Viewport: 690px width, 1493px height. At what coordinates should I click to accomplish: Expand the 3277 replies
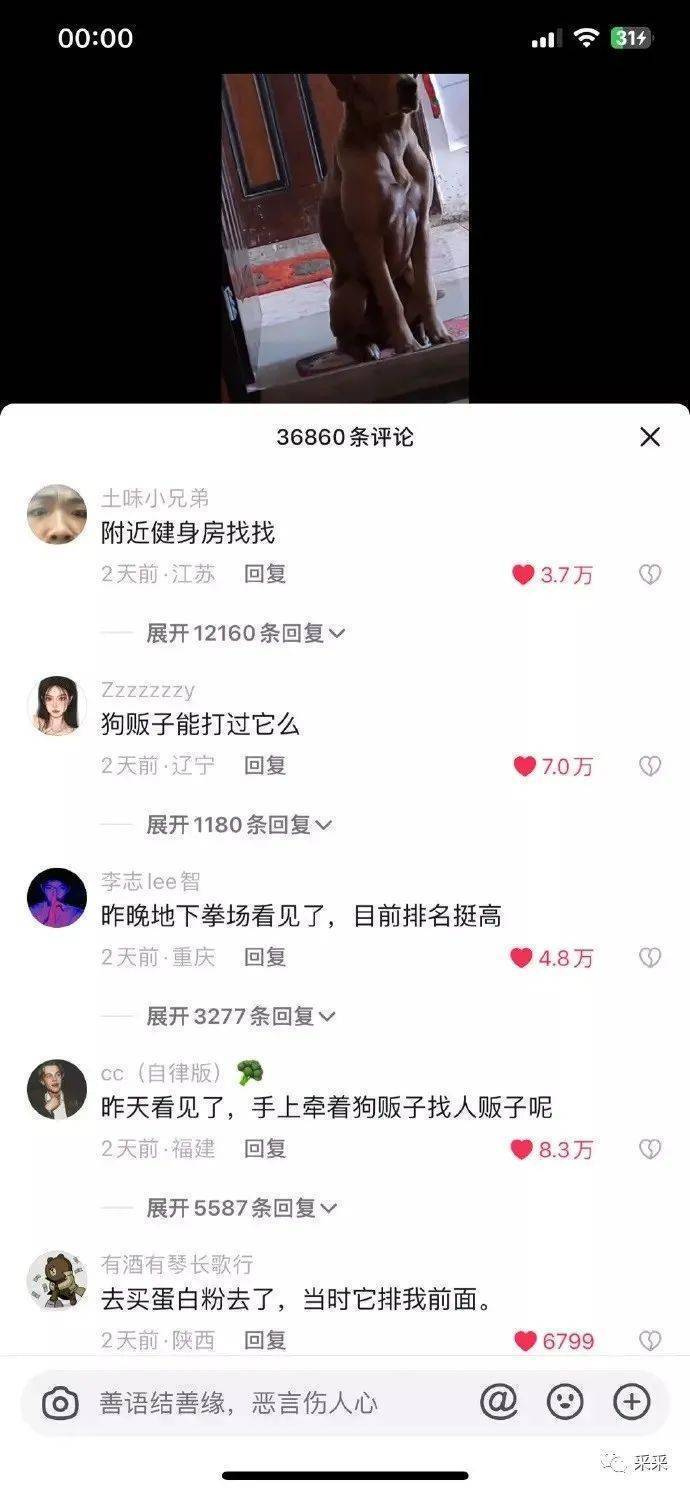tap(241, 1017)
